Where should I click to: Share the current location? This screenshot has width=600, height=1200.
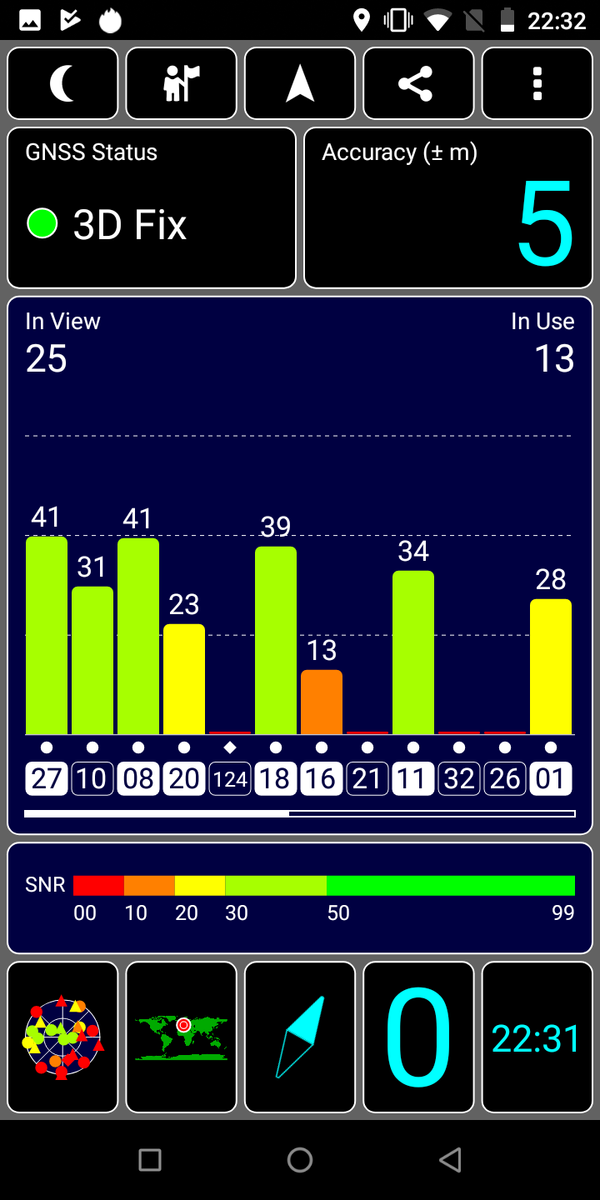point(418,84)
